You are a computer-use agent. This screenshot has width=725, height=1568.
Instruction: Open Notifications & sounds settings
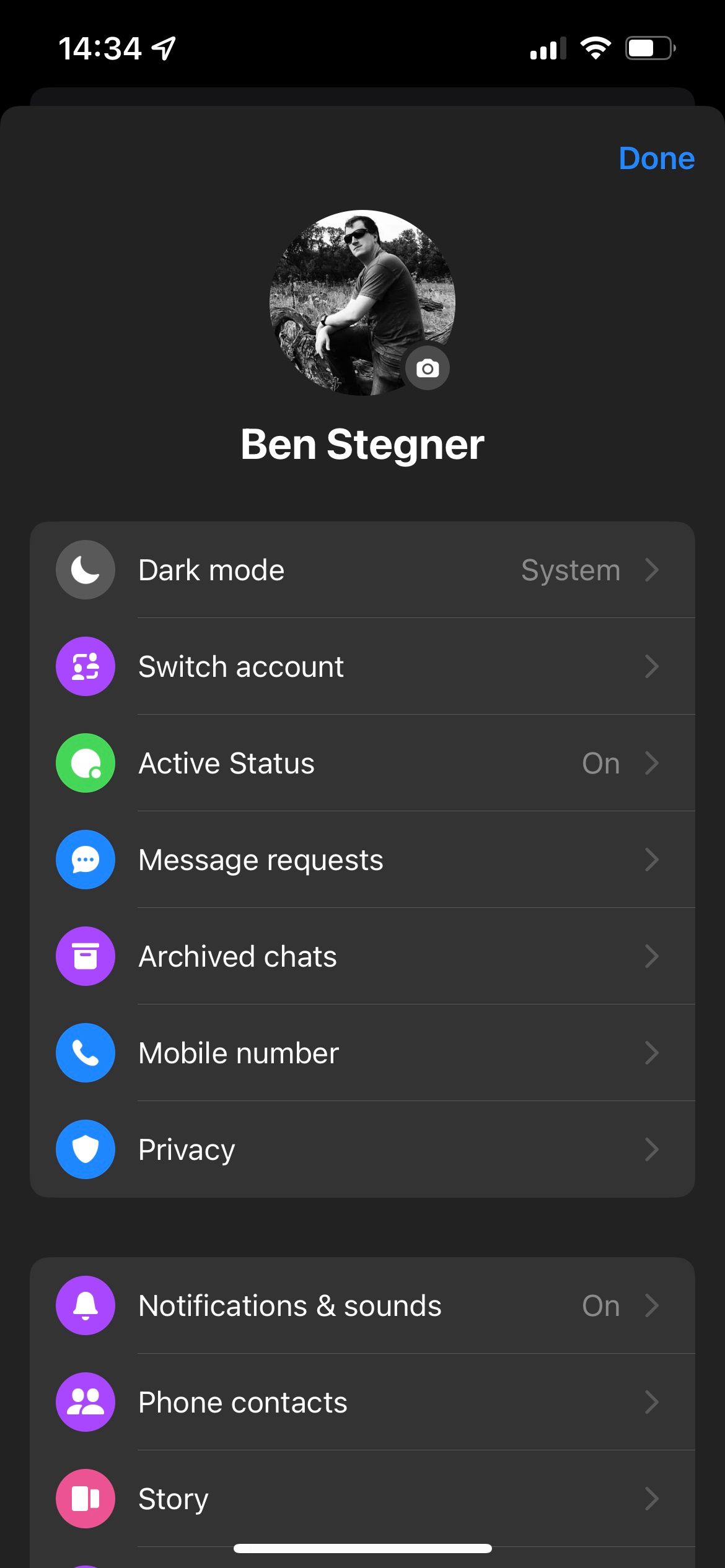362,1305
